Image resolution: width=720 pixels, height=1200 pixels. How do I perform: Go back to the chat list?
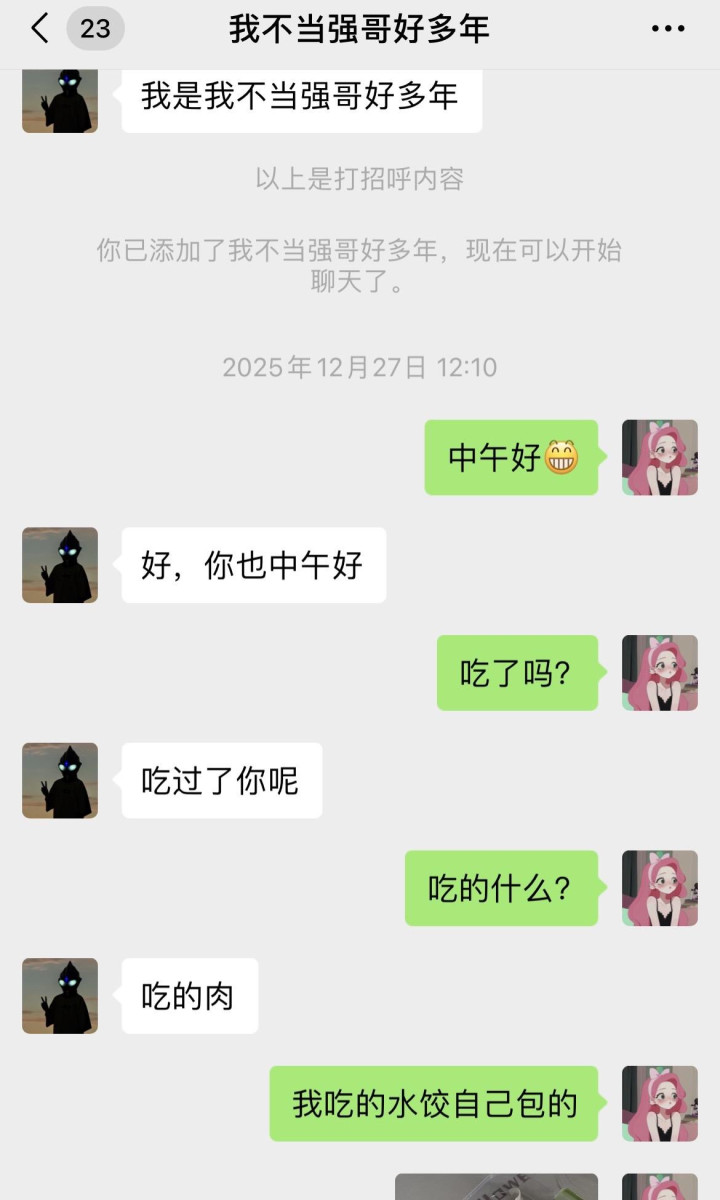(x=40, y=28)
